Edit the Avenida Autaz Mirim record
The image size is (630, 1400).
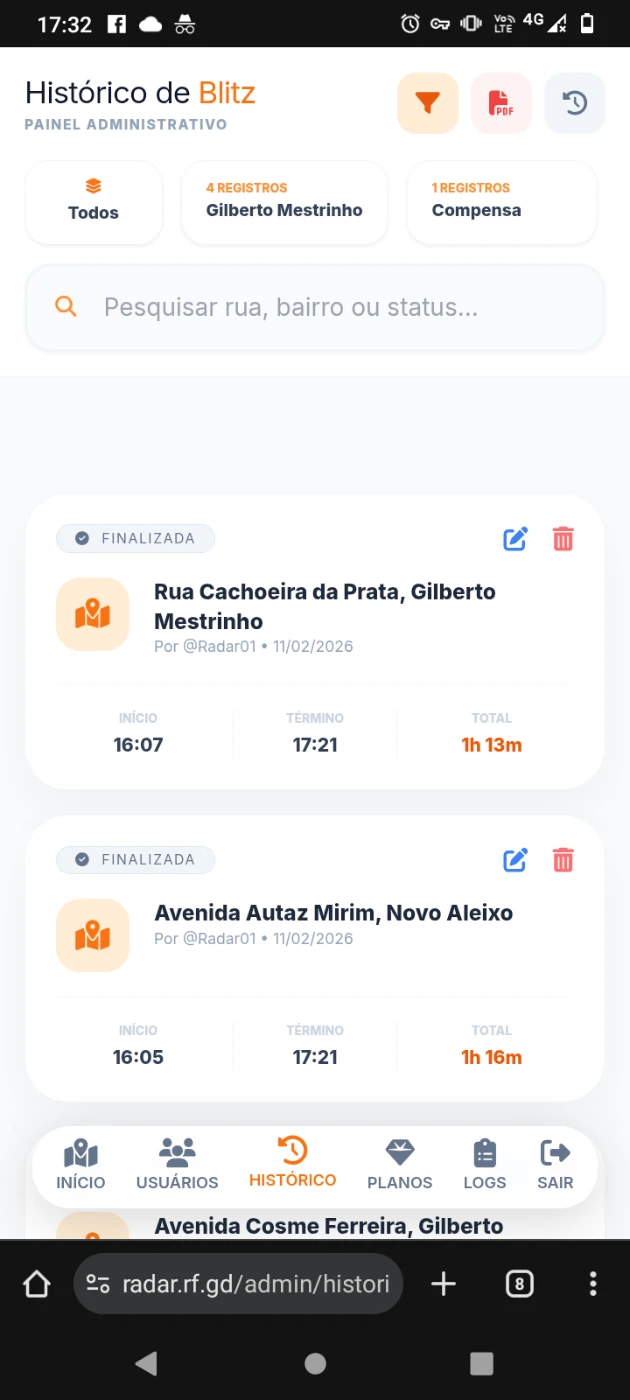click(x=515, y=860)
